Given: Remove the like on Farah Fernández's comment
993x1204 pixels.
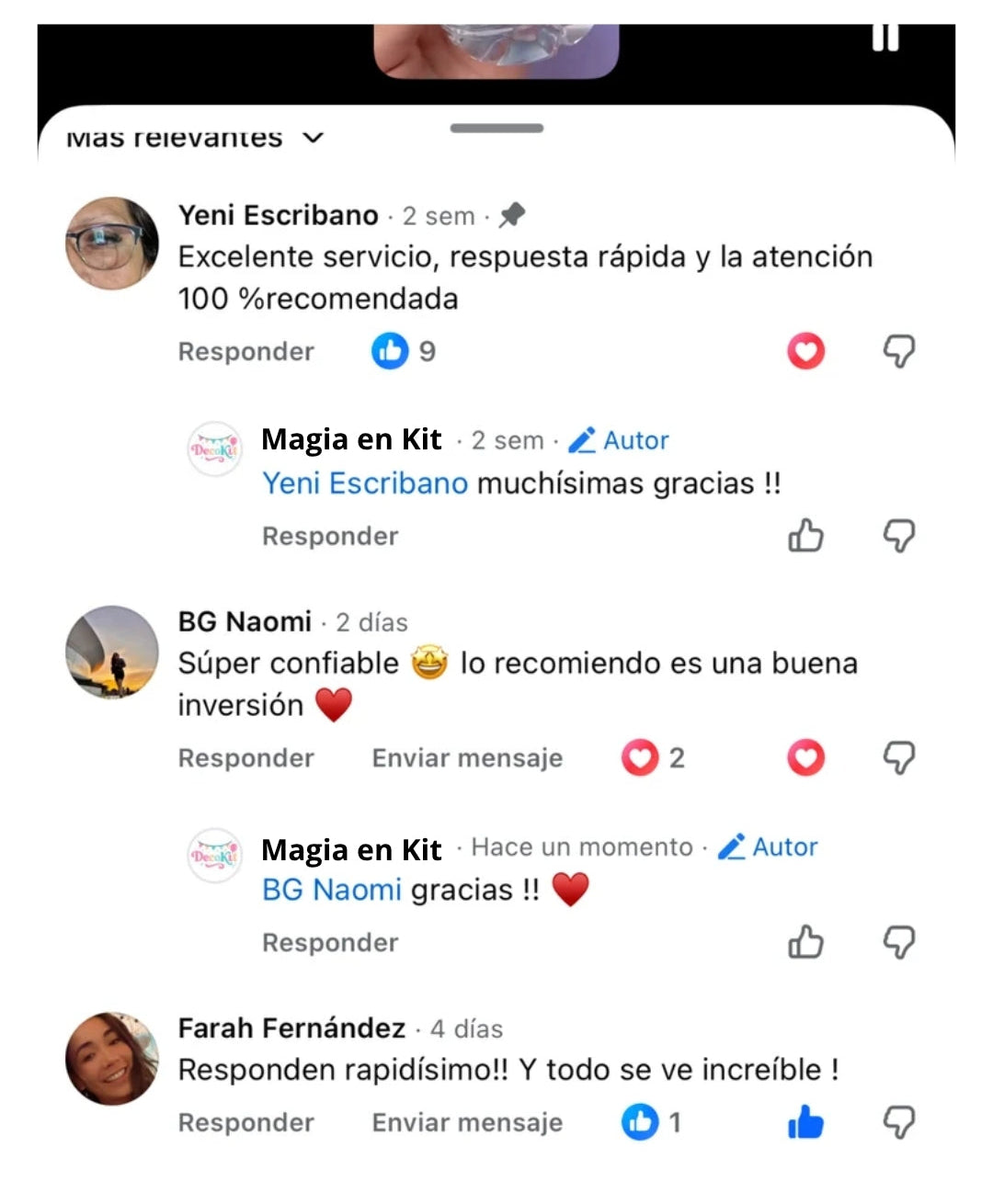Looking at the screenshot, I should [x=805, y=1122].
